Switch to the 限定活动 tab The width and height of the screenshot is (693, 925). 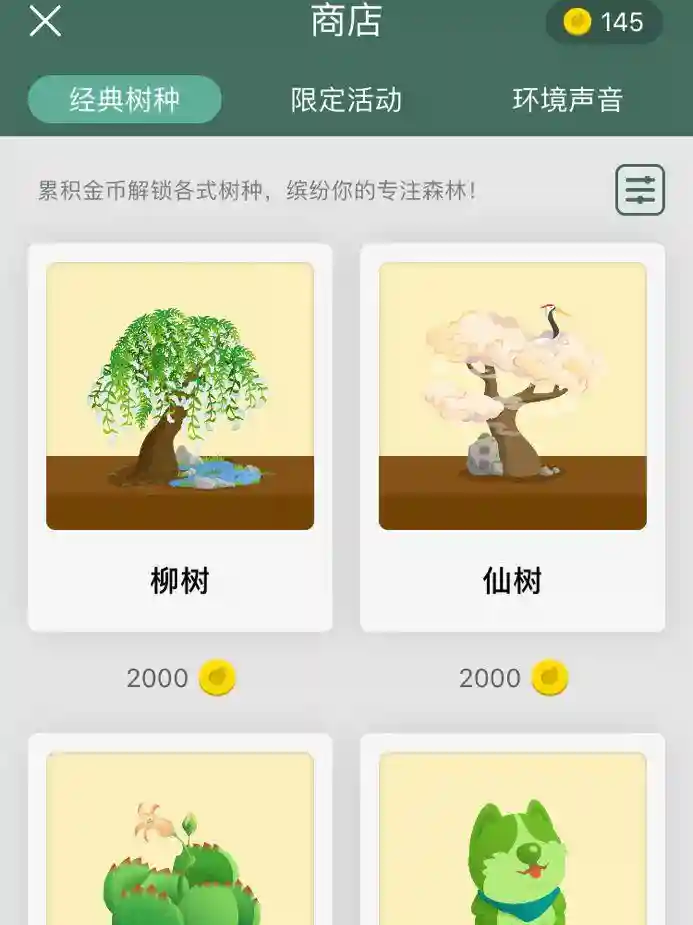click(346, 100)
